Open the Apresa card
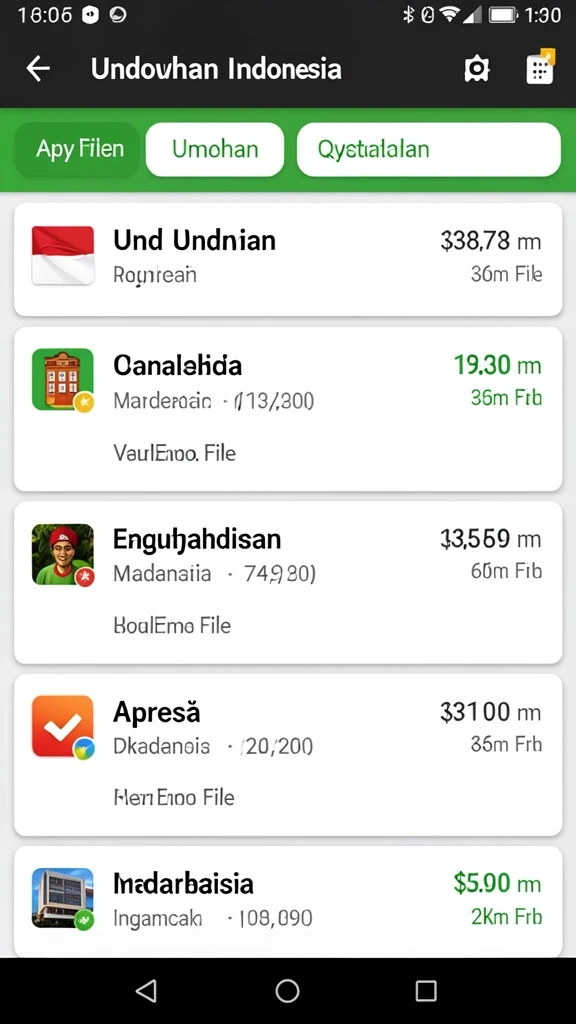 point(288,755)
